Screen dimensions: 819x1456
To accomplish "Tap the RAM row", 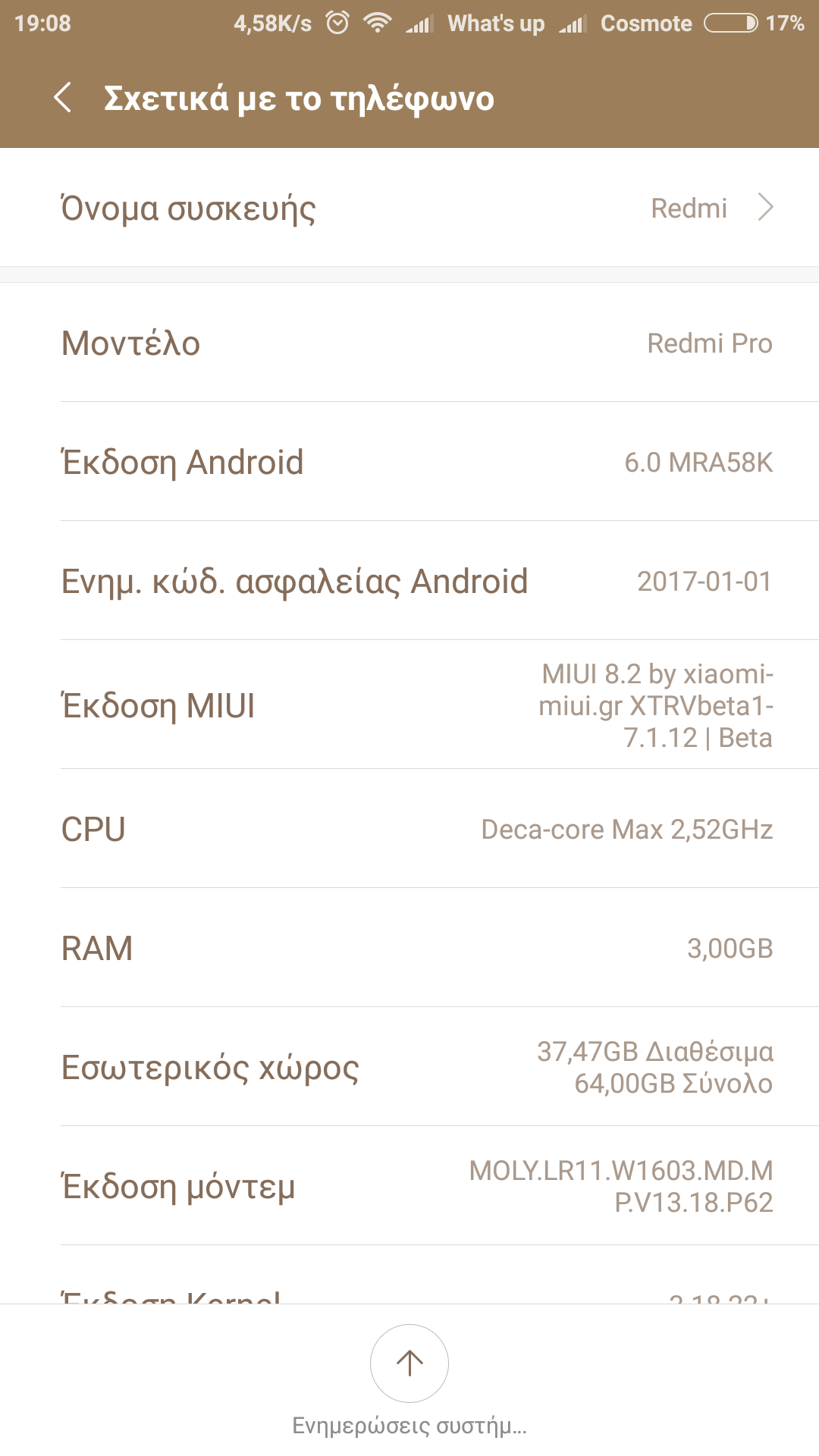I will tap(409, 948).
